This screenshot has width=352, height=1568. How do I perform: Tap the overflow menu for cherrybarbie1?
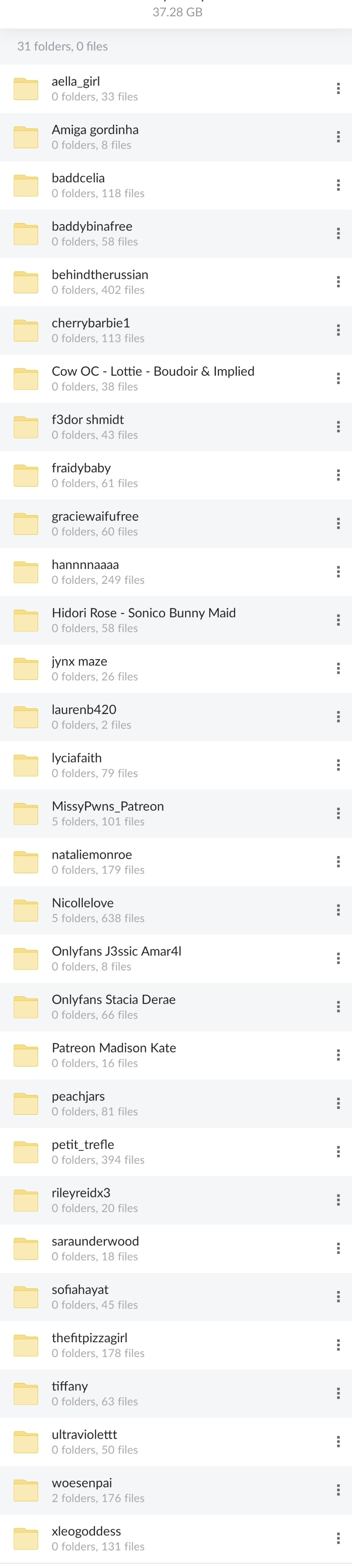338,330
